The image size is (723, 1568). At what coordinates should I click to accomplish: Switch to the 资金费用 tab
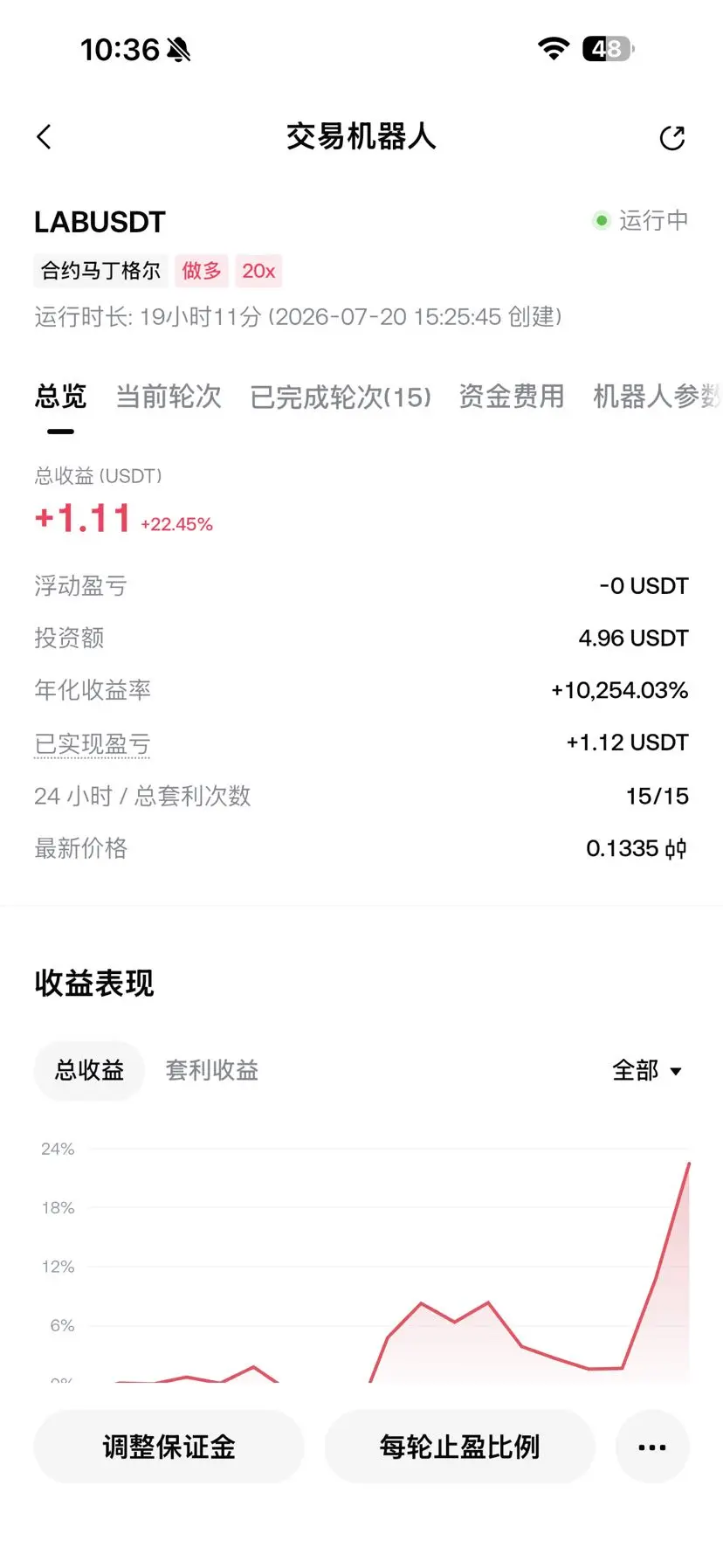512,397
